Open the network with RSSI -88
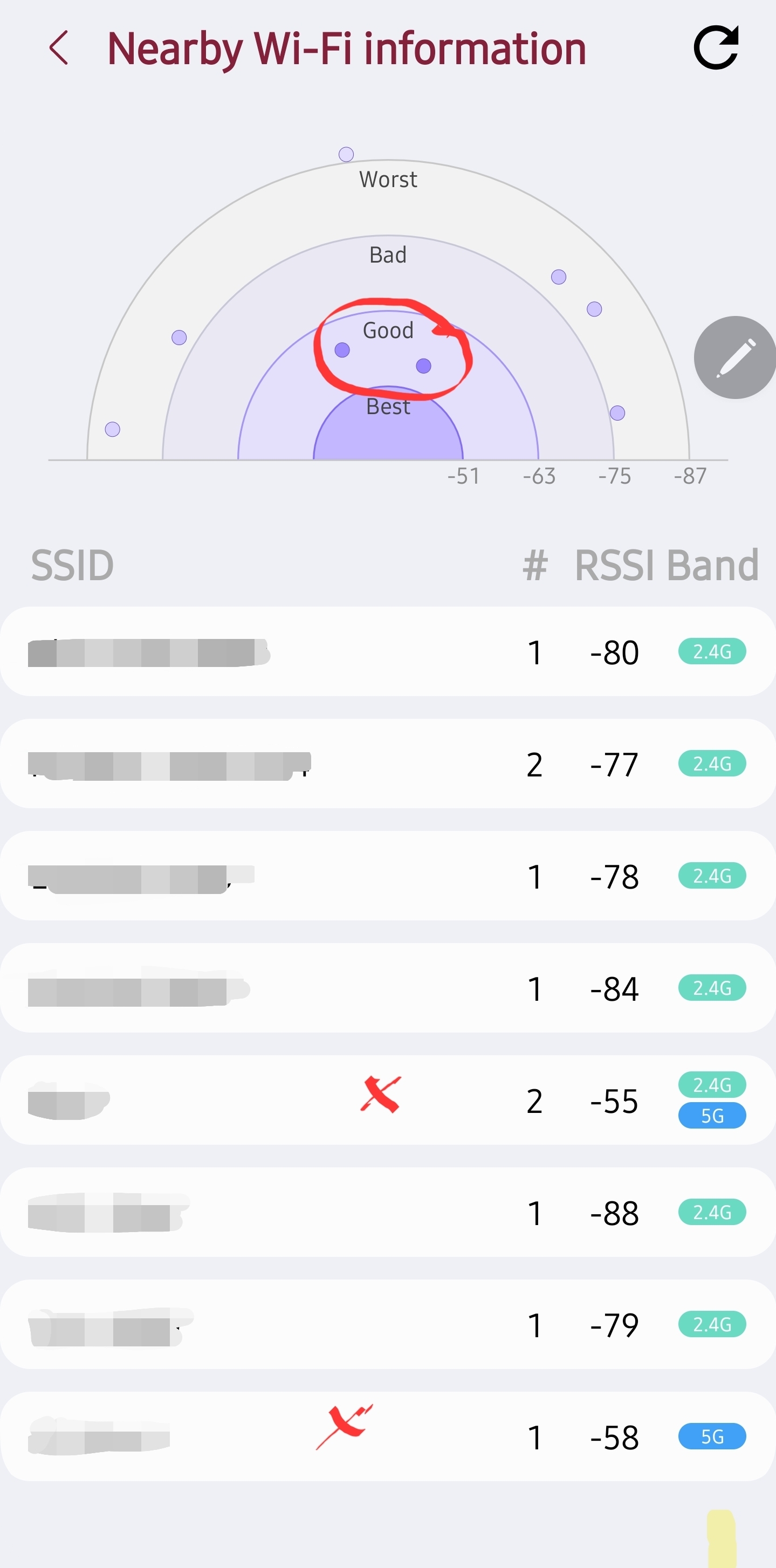 (x=387, y=1213)
